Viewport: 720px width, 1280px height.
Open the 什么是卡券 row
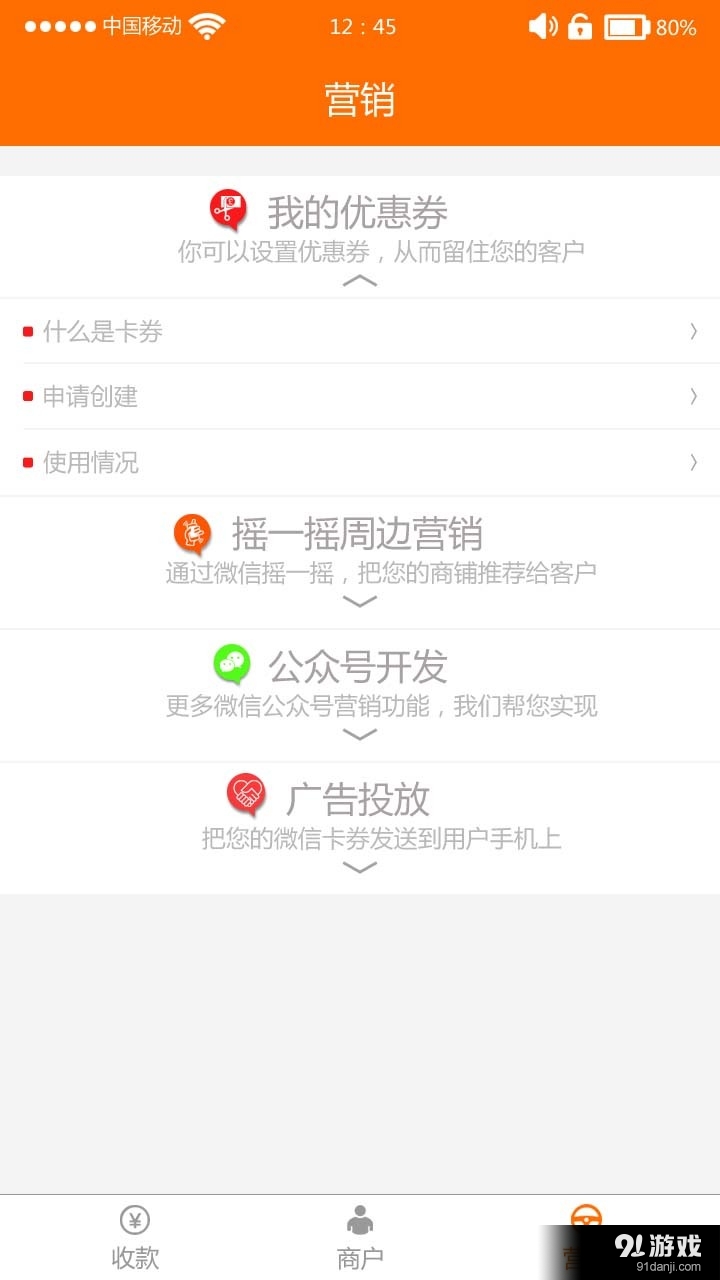point(360,331)
